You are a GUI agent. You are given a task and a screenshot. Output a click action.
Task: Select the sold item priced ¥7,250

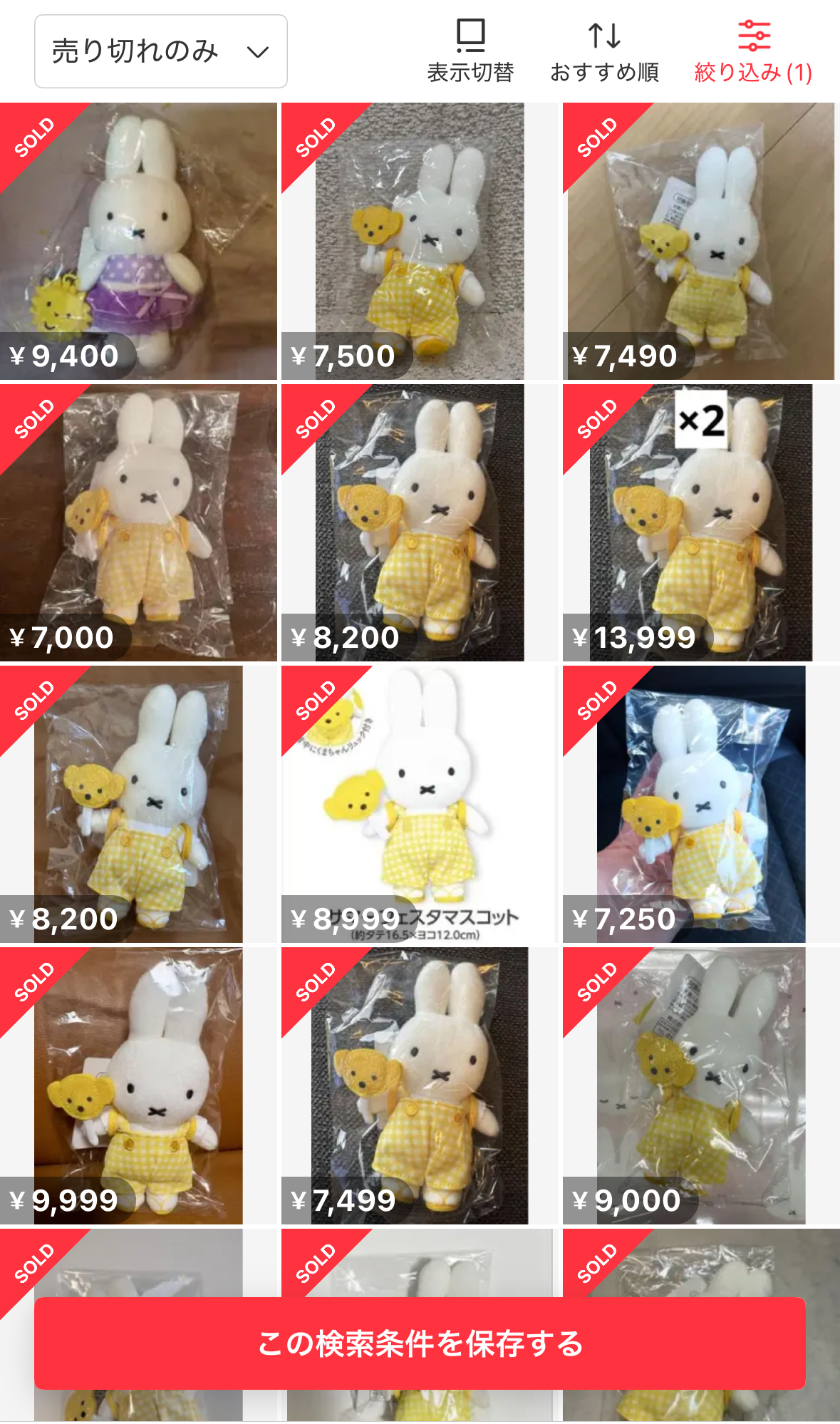pos(700,804)
